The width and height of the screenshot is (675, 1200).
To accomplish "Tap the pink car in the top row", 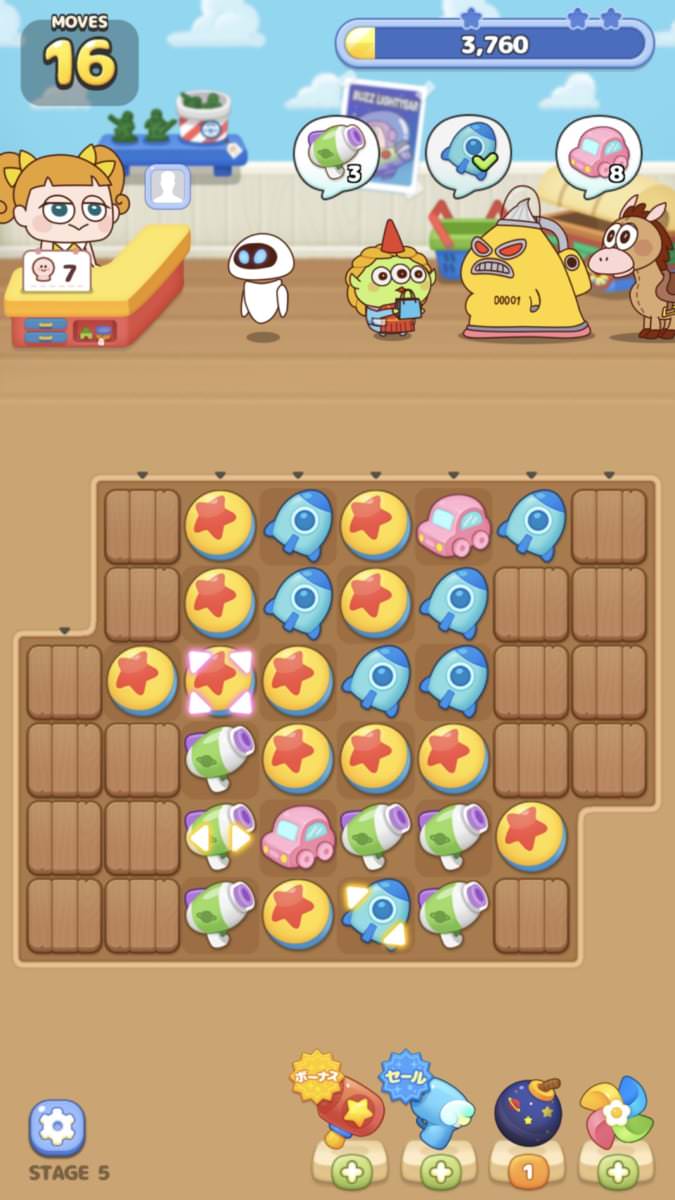I will click(453, 525).
